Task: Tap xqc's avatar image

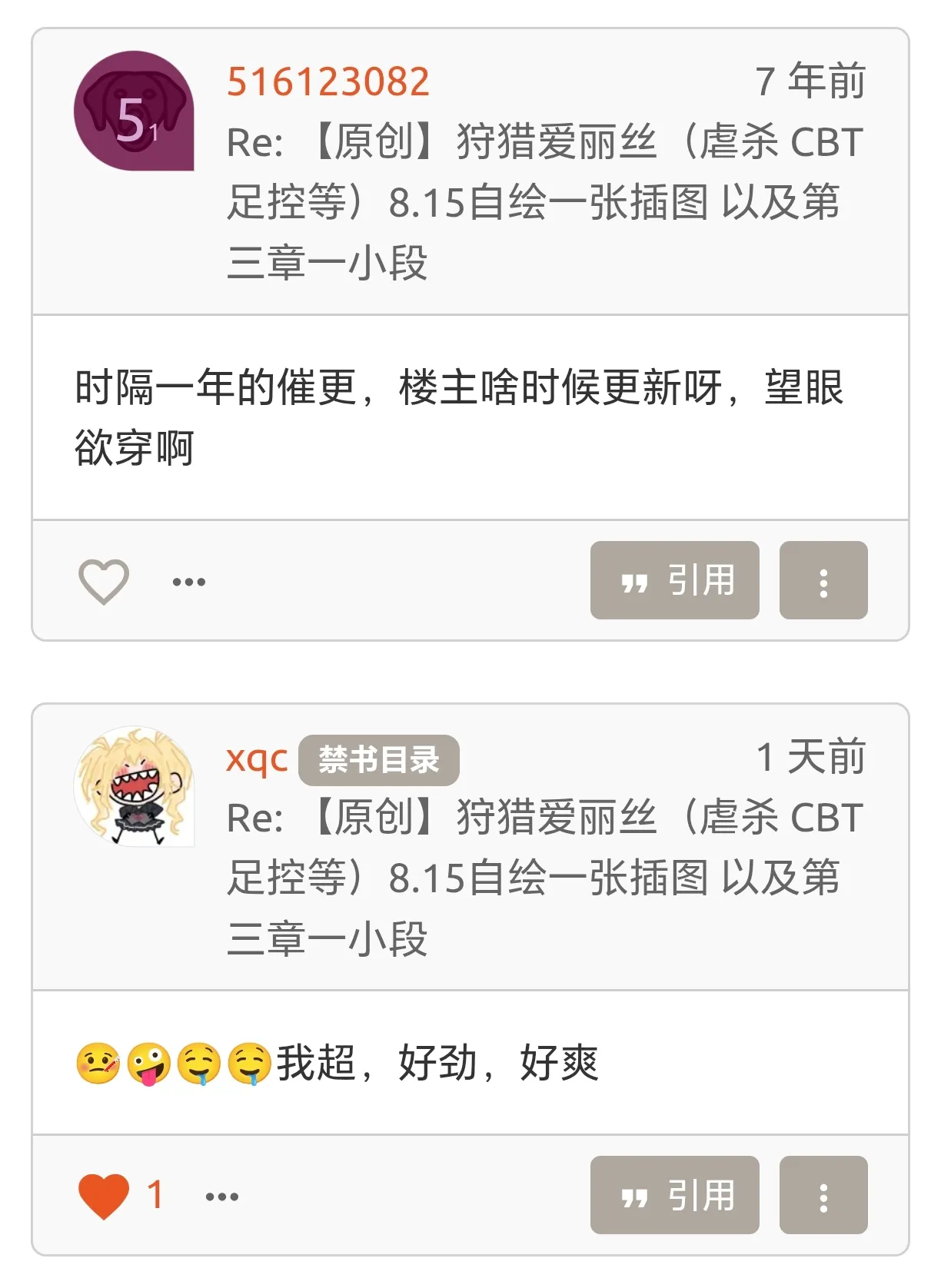Action: (134, 787)
